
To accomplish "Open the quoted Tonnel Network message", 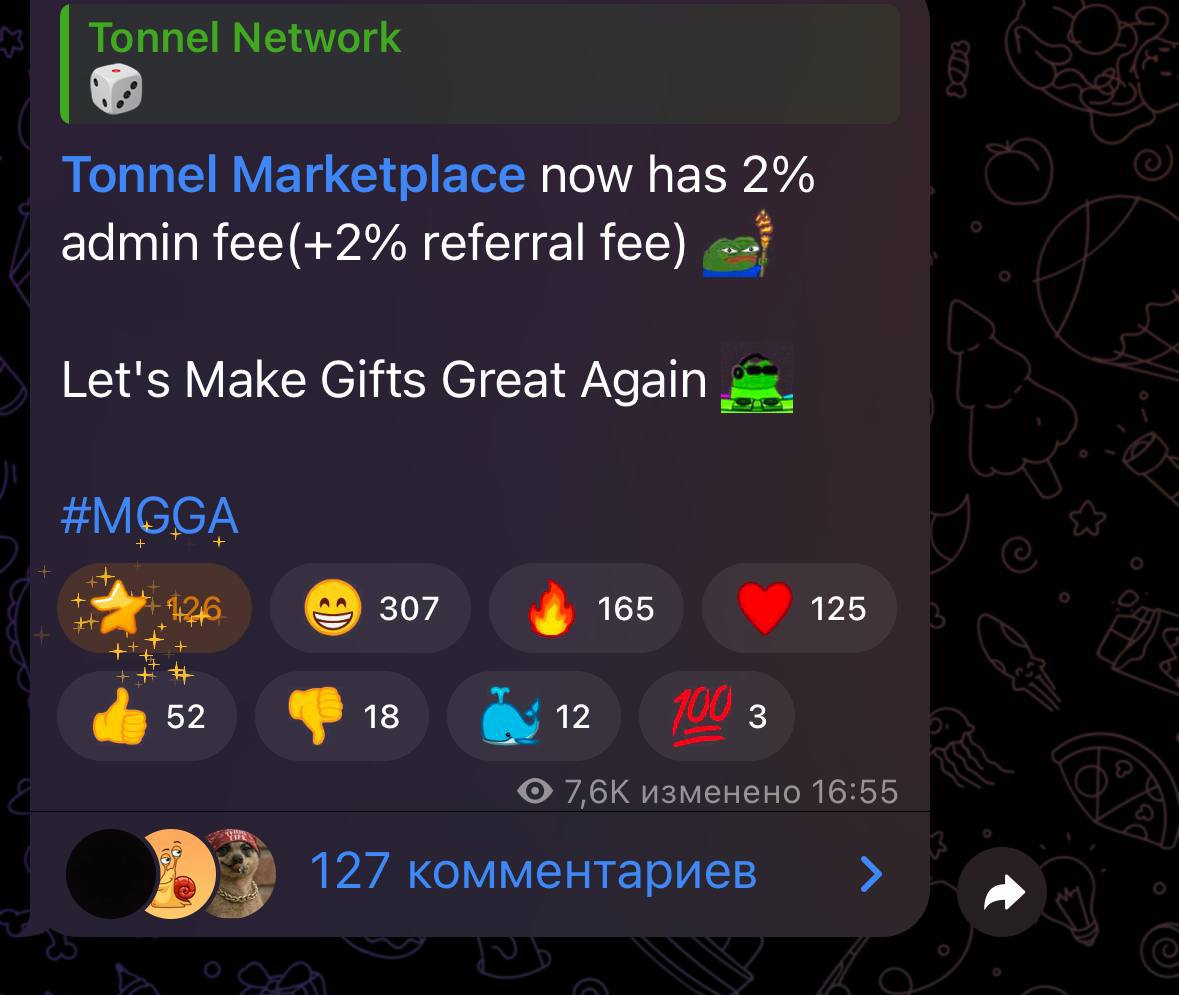I will (x=480, y=65).
